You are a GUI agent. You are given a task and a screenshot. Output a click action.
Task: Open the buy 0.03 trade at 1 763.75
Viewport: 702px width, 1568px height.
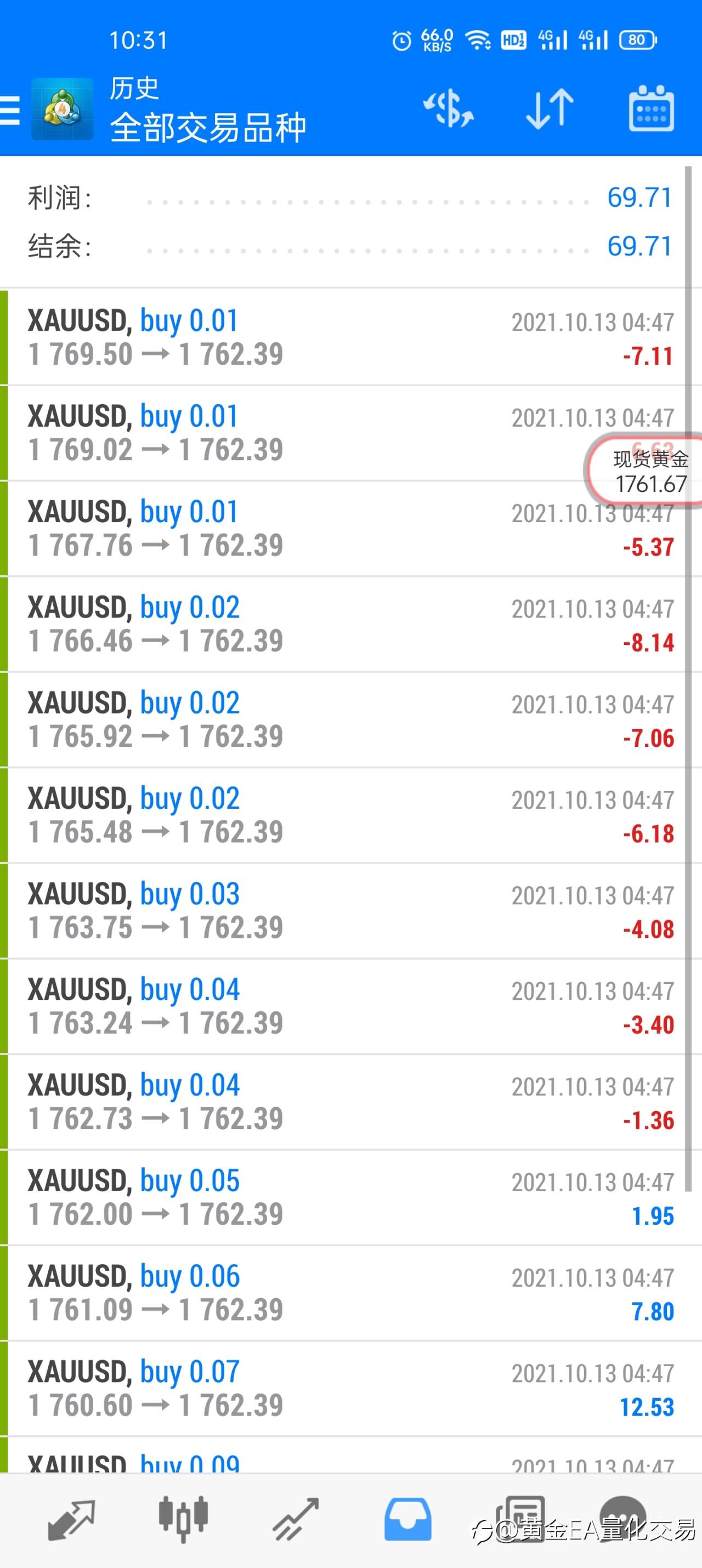coord(350,910)
